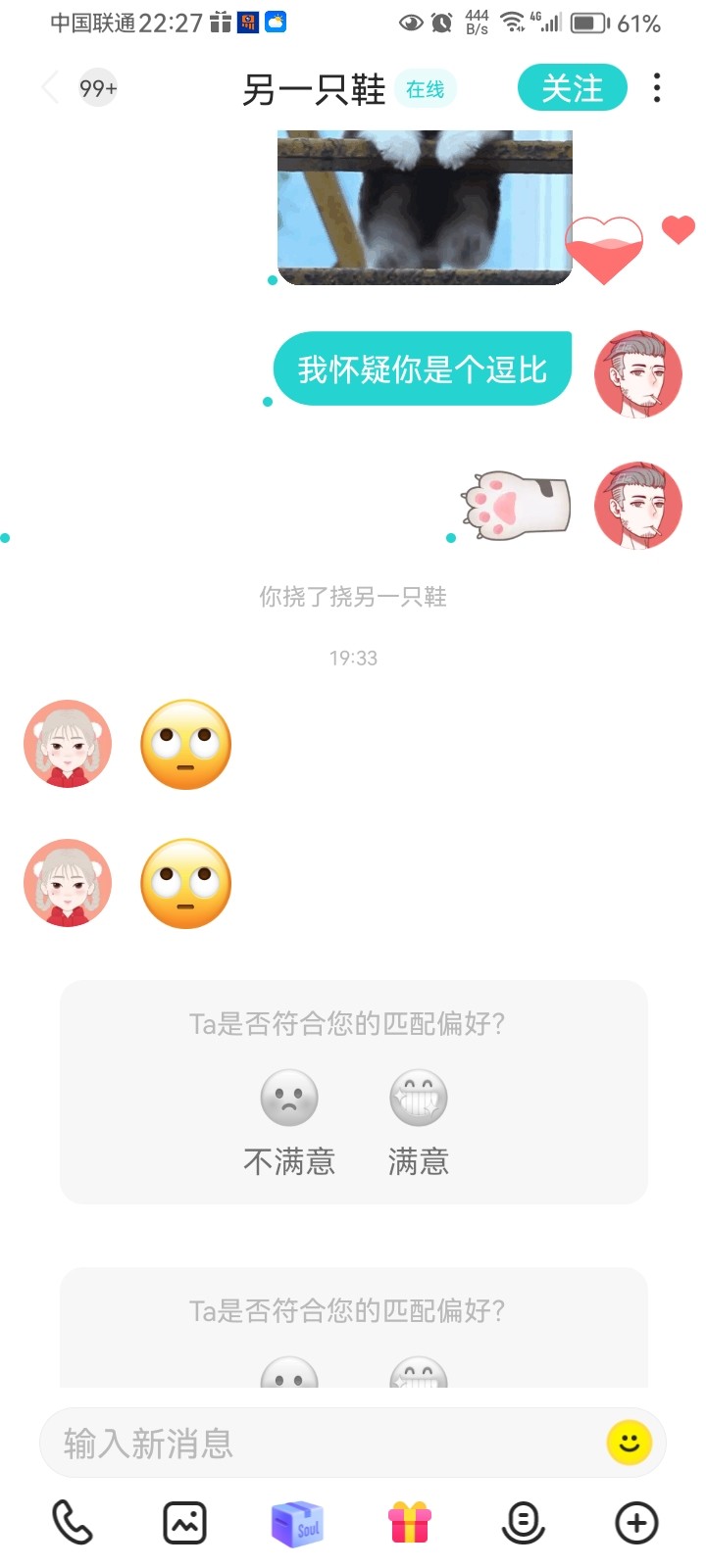Open the plus more-options button

click(636, 1523)
